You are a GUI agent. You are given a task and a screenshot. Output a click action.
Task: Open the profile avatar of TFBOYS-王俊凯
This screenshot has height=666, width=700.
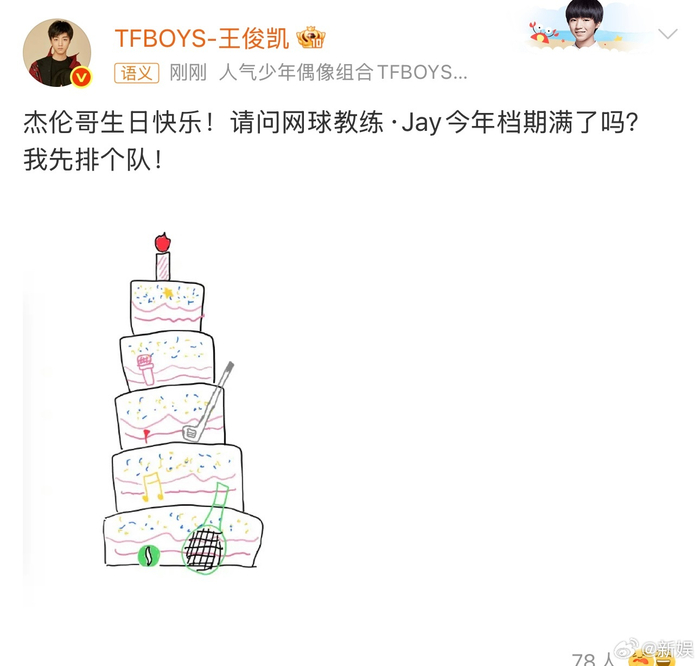(x=57, y=53)
